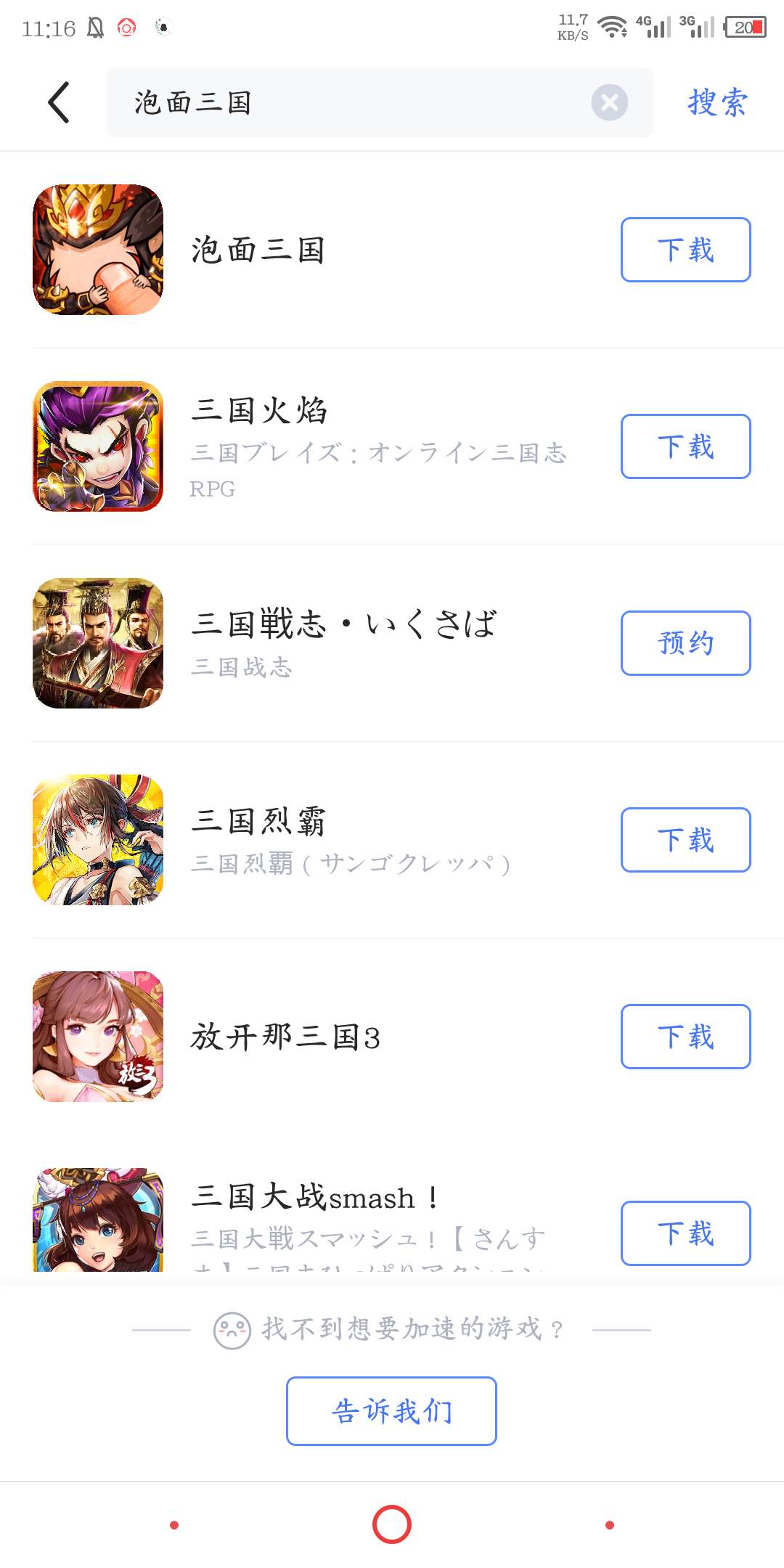Open the 三国烈霸 app icon
The width and height of the screenshot is (784, 1568).
pyautogui.click(x=98, y=840)
